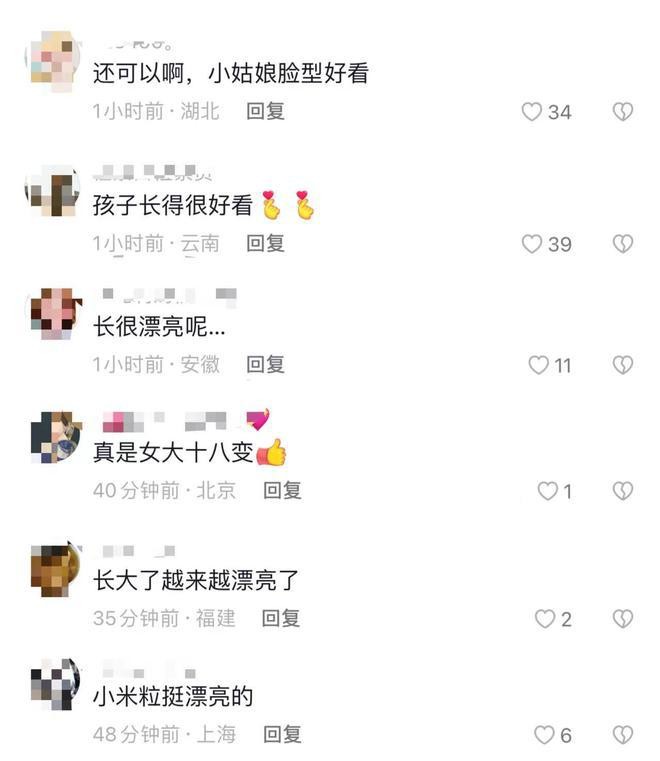Dislike the comment '小米粒挺漂亮的'
Screen dimensions: 660x761
click(x=623, y=735)
